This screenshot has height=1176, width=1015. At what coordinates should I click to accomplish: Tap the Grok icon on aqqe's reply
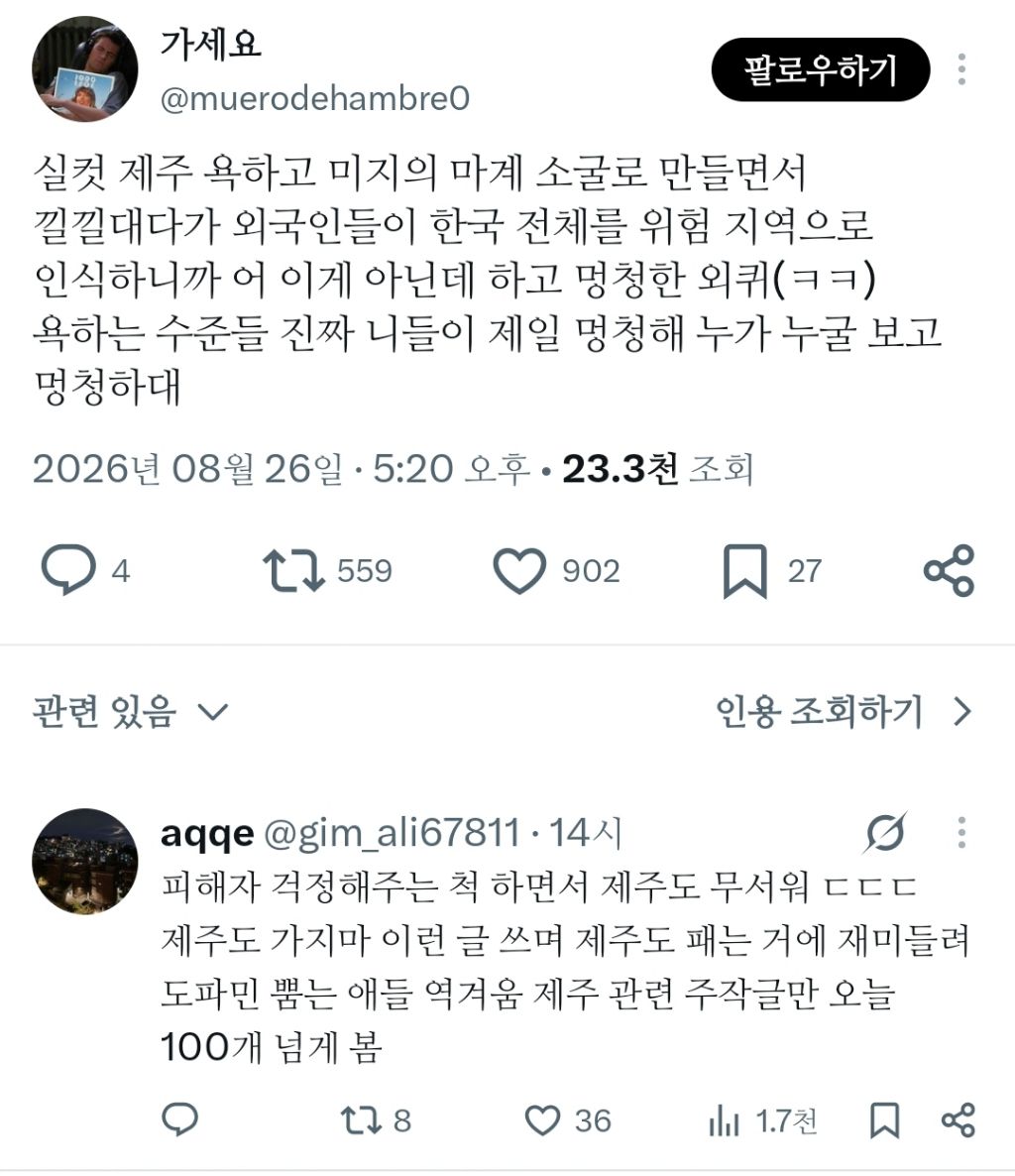(x=885, y=833)
